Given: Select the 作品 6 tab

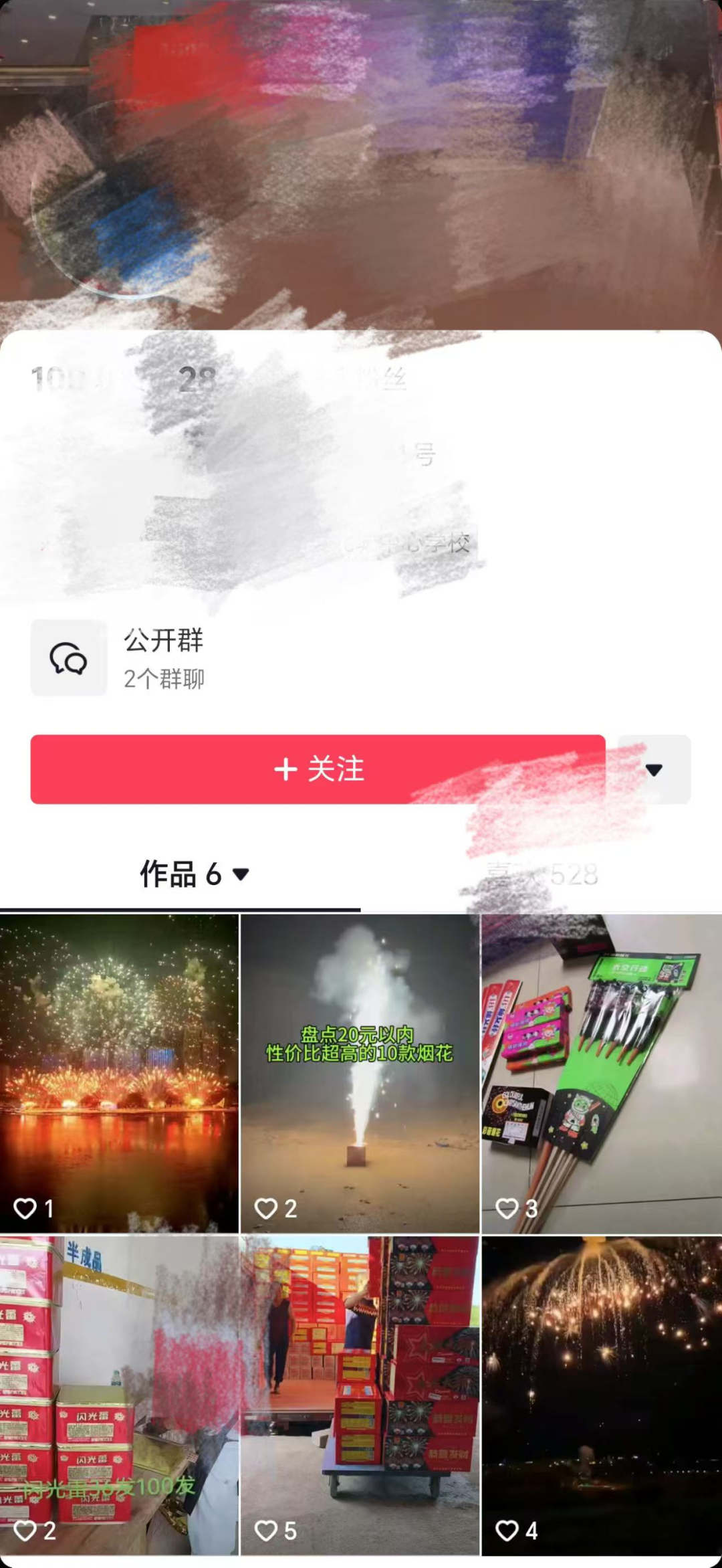Looking at the screenshot, I should (193, 874).
